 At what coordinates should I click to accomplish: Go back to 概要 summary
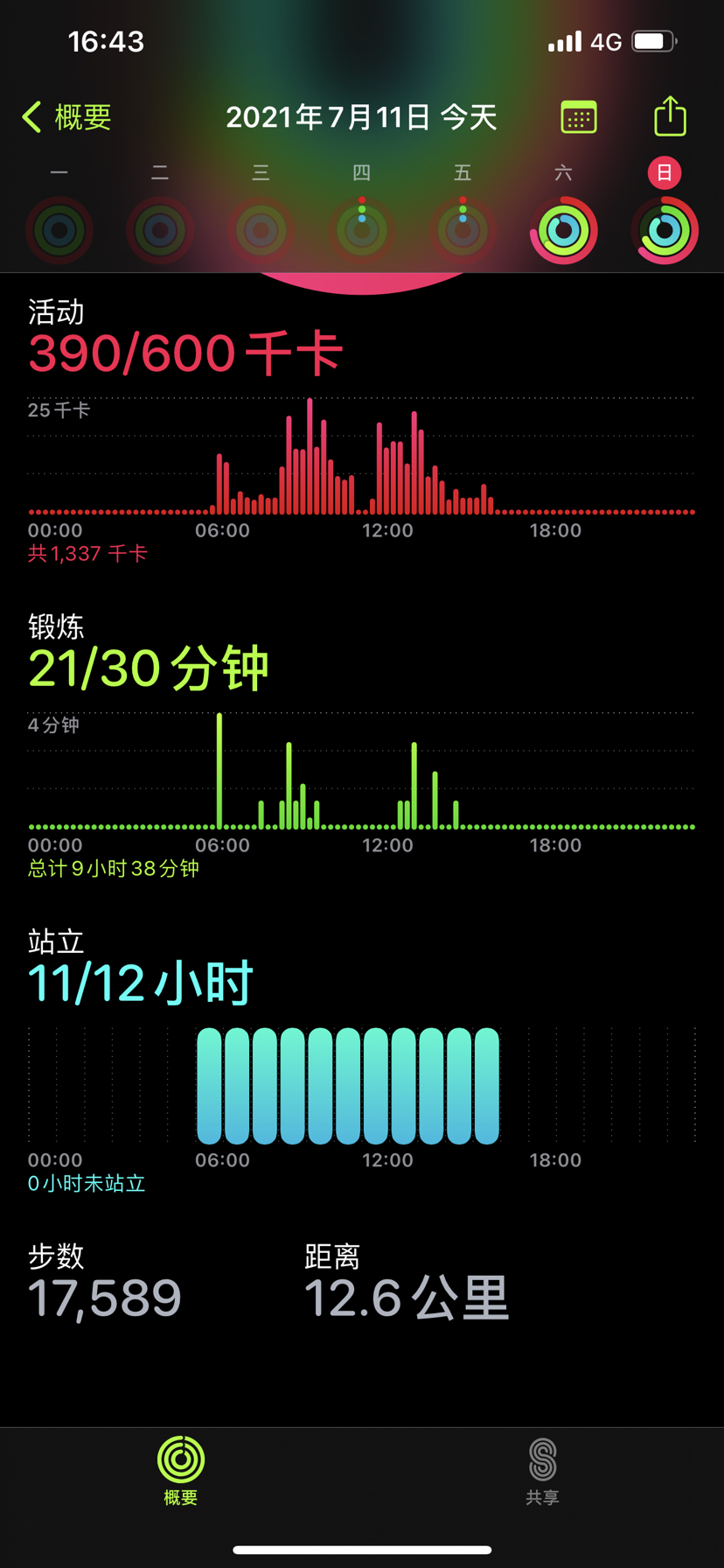[68, 116]
